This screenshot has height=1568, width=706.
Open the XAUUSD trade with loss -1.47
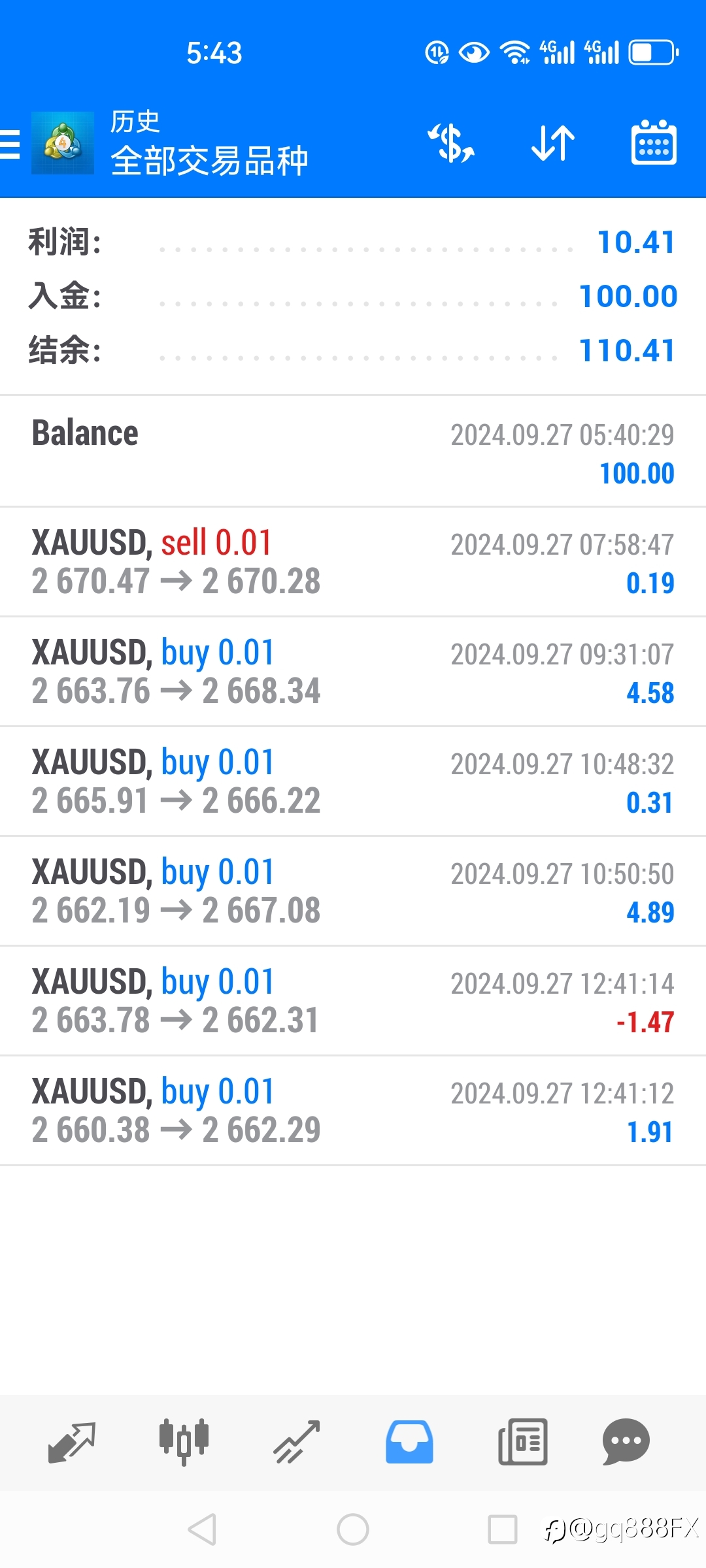[353, 1001]
